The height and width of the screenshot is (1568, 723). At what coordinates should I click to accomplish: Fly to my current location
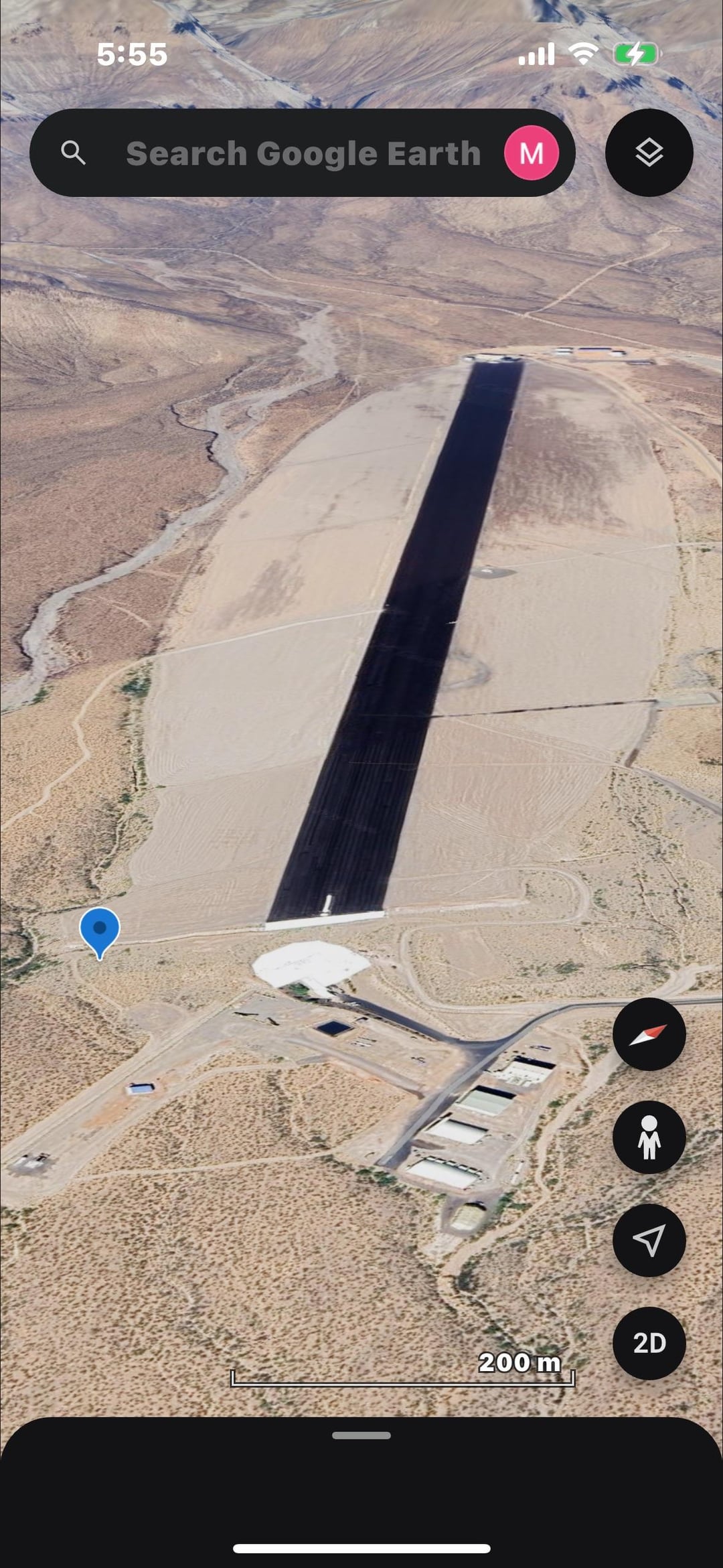pyautogui.click(x=649, y=1240)
